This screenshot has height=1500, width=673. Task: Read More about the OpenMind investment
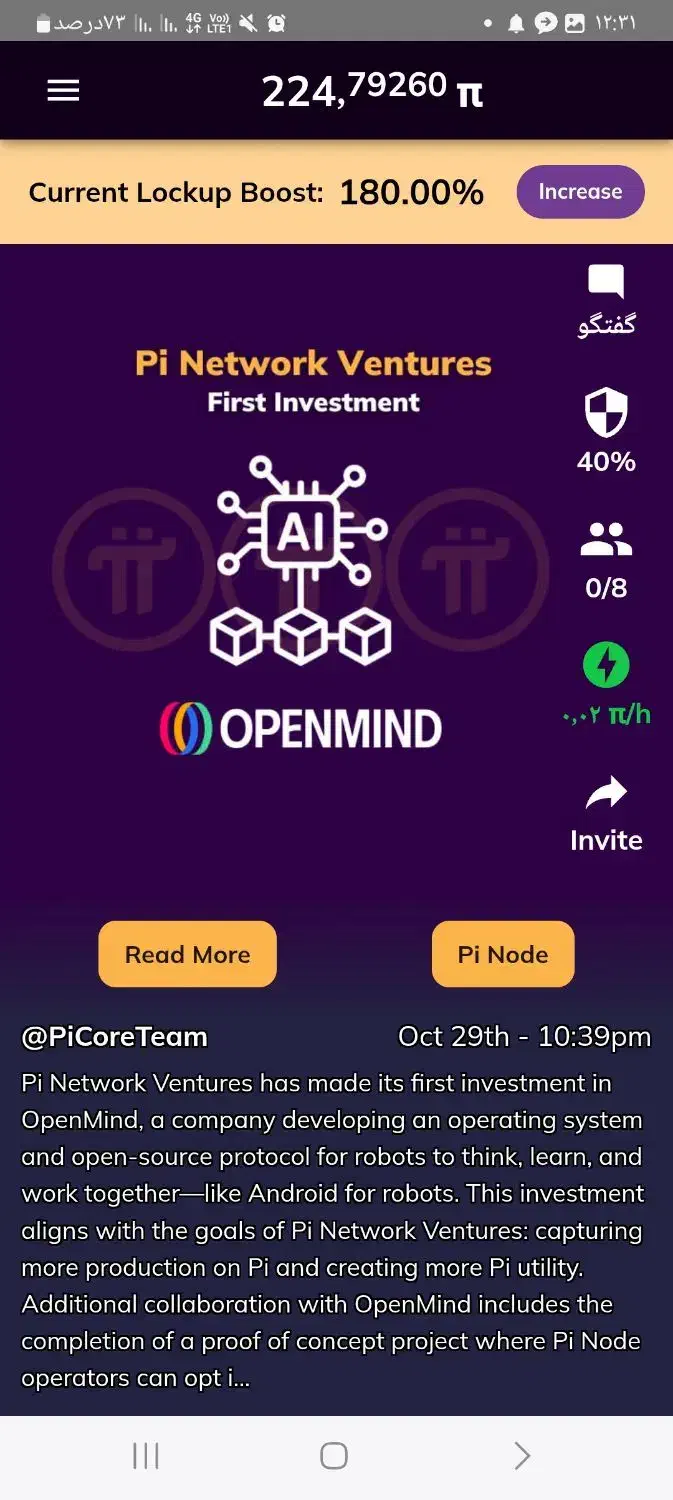pyautogui.click(x=187, y=954)
